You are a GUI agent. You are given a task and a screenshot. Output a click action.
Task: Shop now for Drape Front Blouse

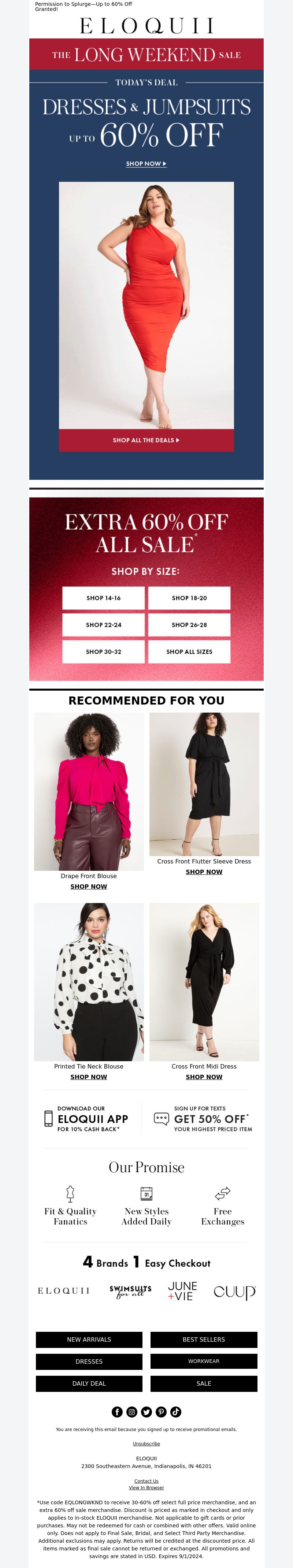[89, 886]
